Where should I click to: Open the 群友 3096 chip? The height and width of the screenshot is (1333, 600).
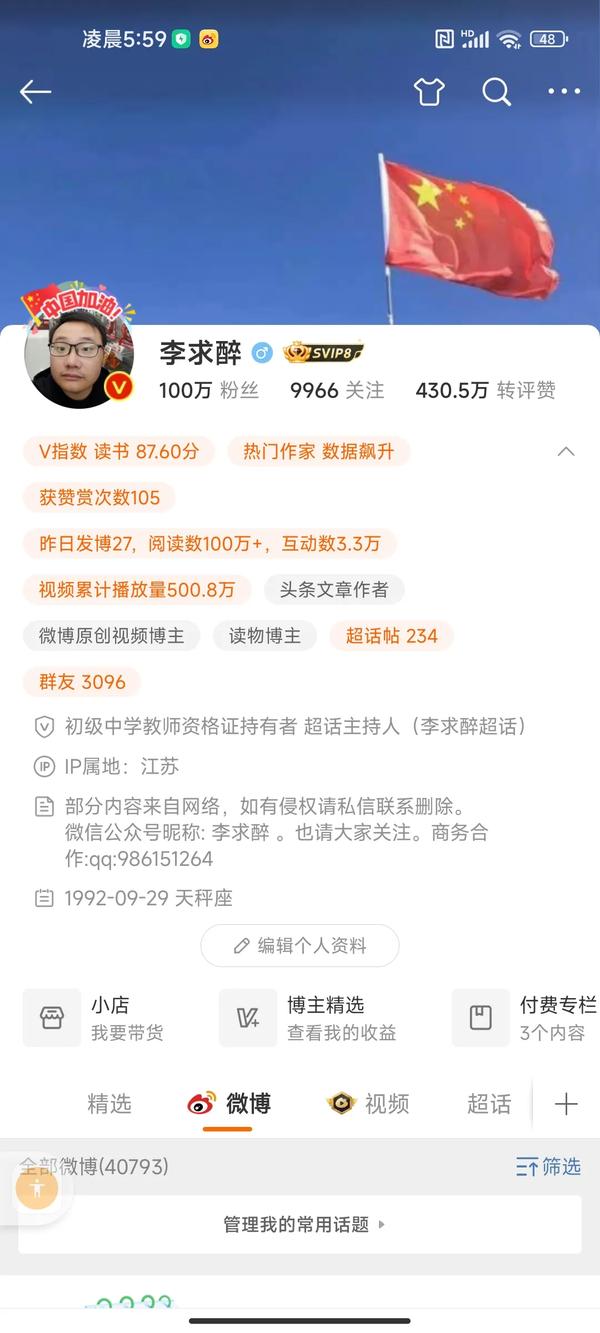(x=82, y=682)
